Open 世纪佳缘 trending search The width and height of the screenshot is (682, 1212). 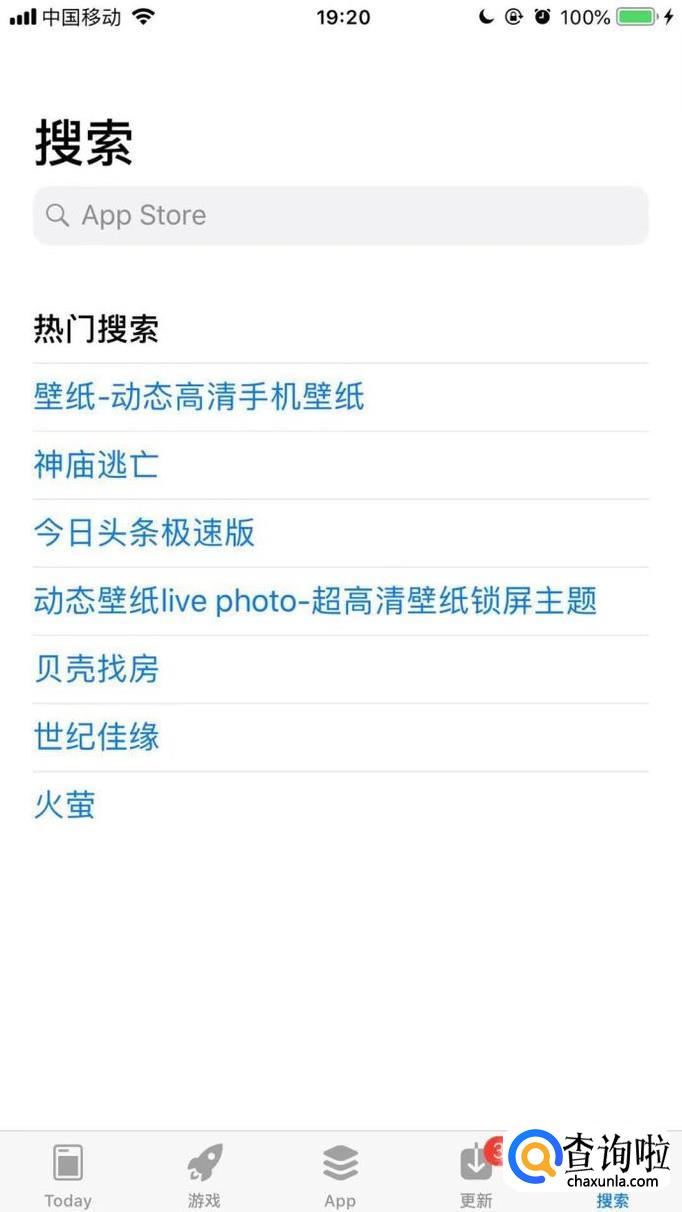click(96, 737)
